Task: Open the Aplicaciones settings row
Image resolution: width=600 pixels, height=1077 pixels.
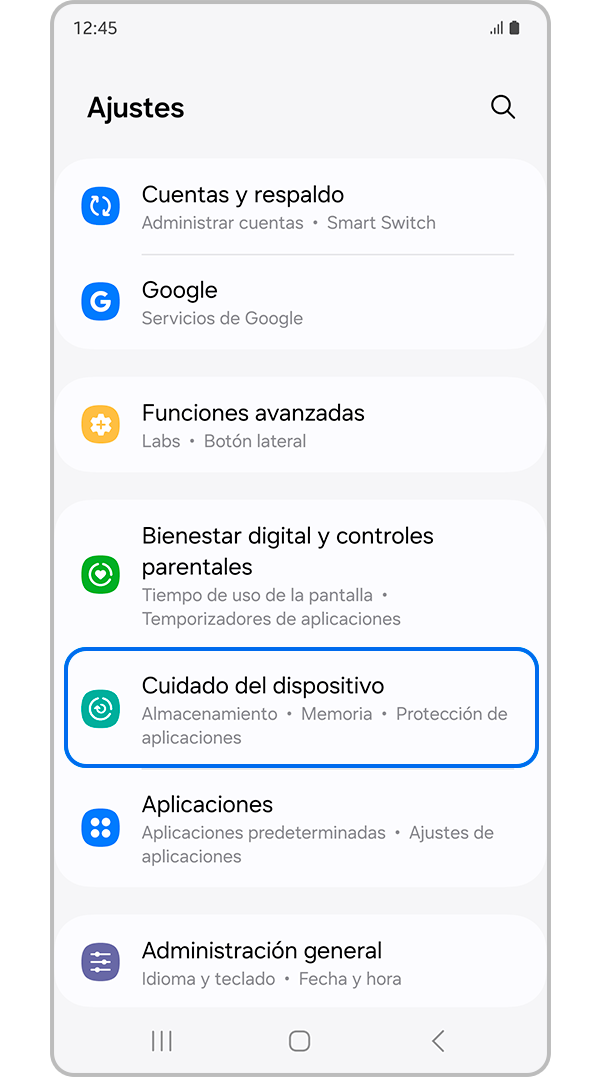Action: 300,828
